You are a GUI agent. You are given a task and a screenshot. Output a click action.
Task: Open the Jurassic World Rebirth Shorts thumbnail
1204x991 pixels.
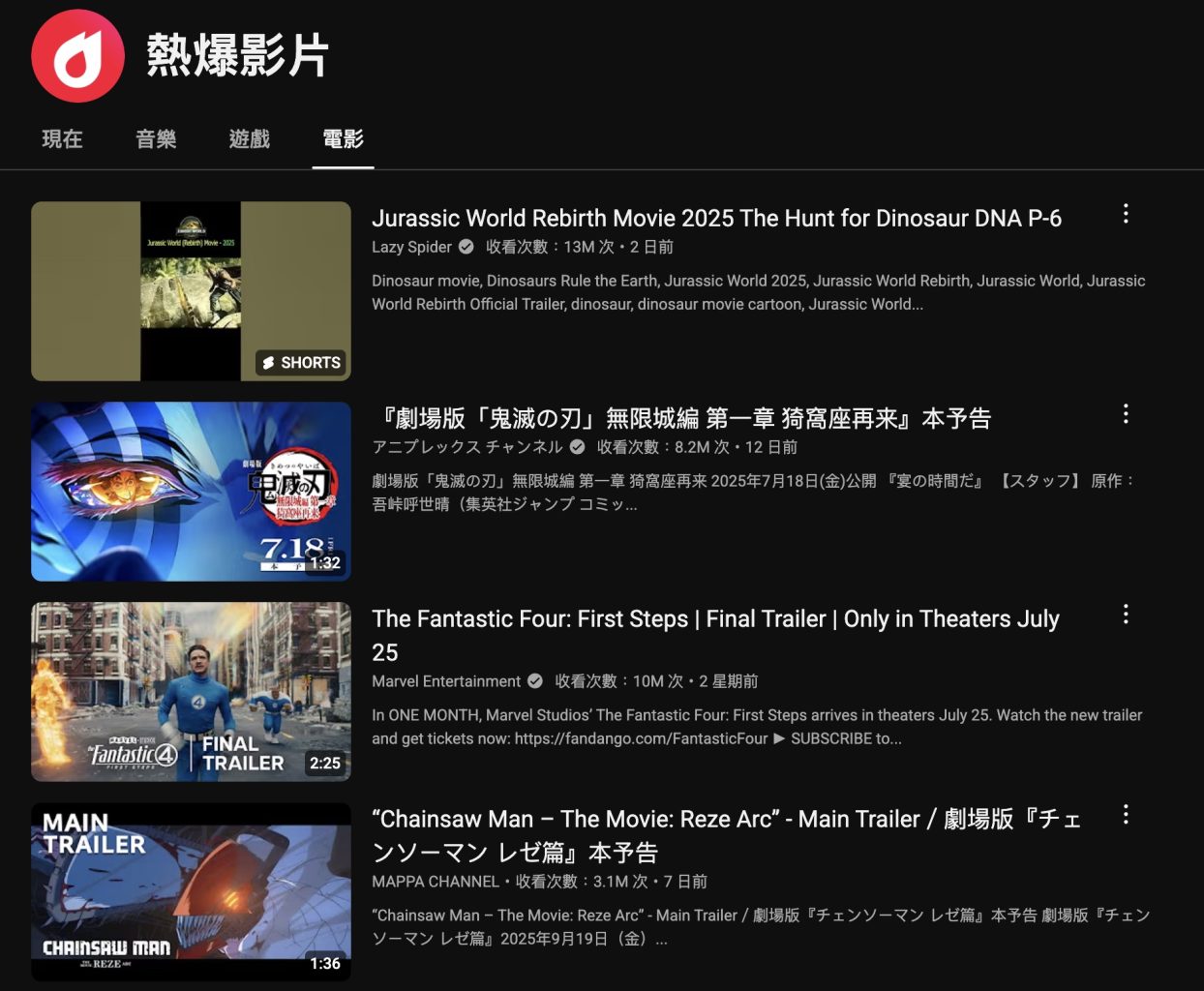[191, 290]
